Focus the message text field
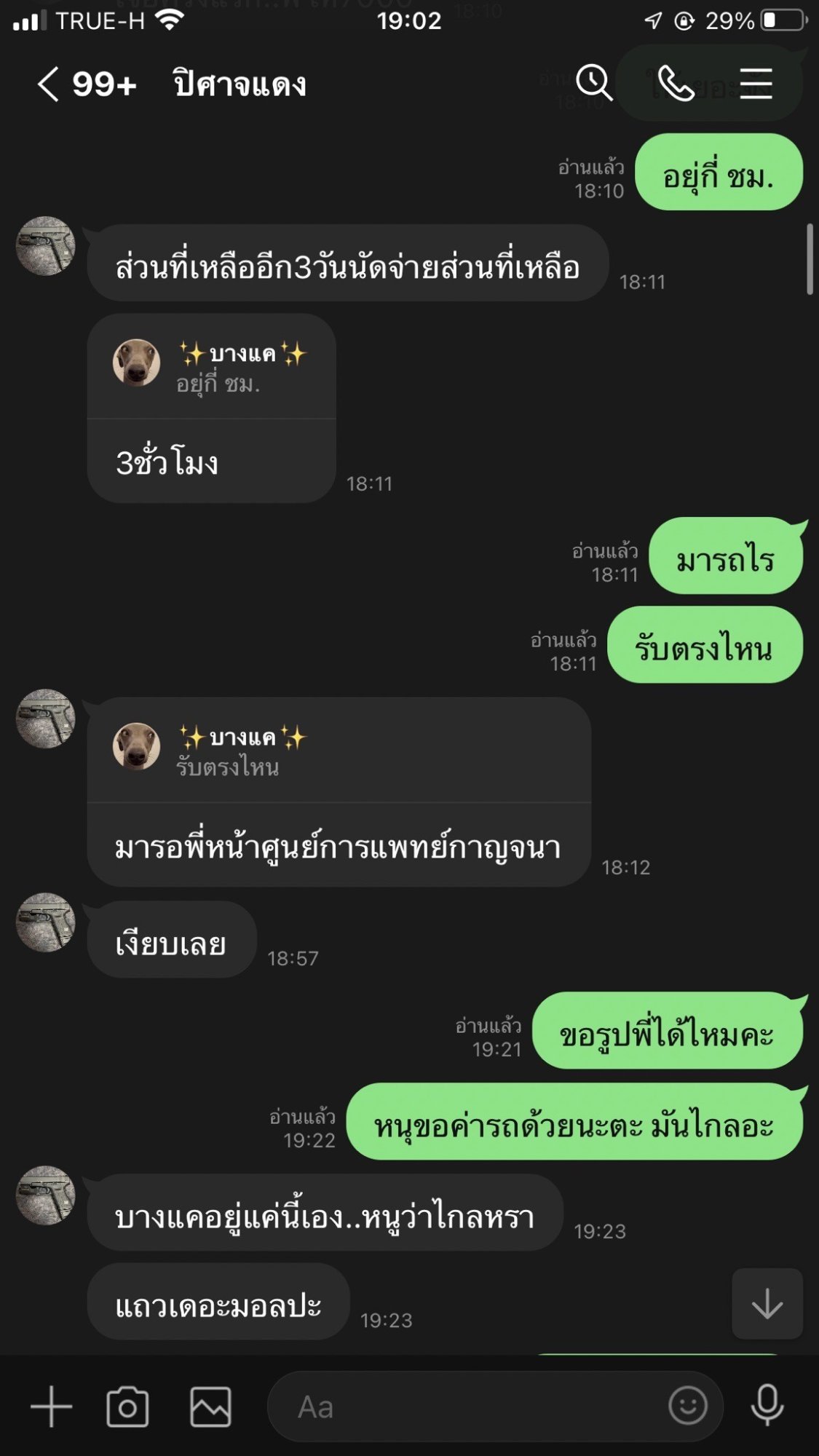The width and height of the screenshot is (819, 1456). coord(466,1406)
